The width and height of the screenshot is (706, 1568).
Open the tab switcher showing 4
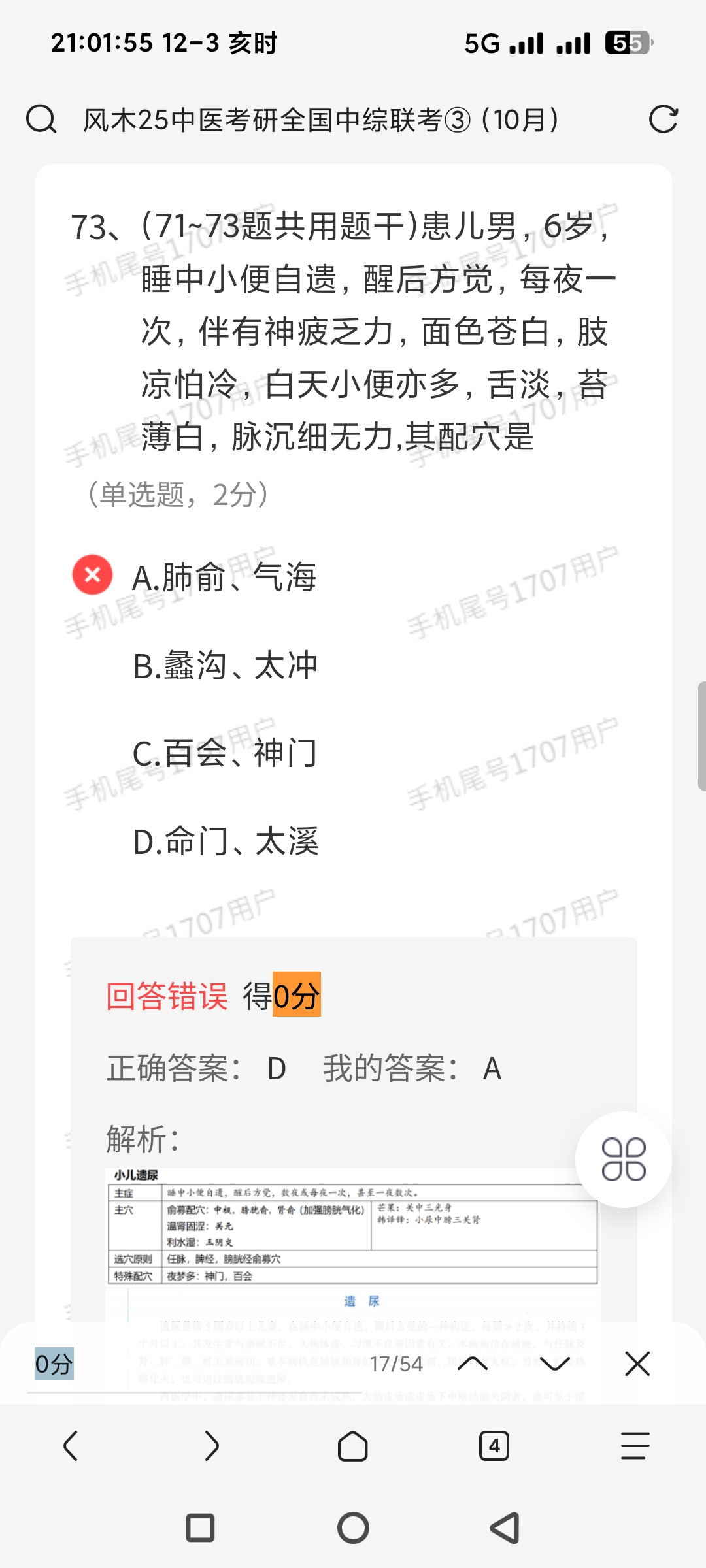(x=494, y=1446)
